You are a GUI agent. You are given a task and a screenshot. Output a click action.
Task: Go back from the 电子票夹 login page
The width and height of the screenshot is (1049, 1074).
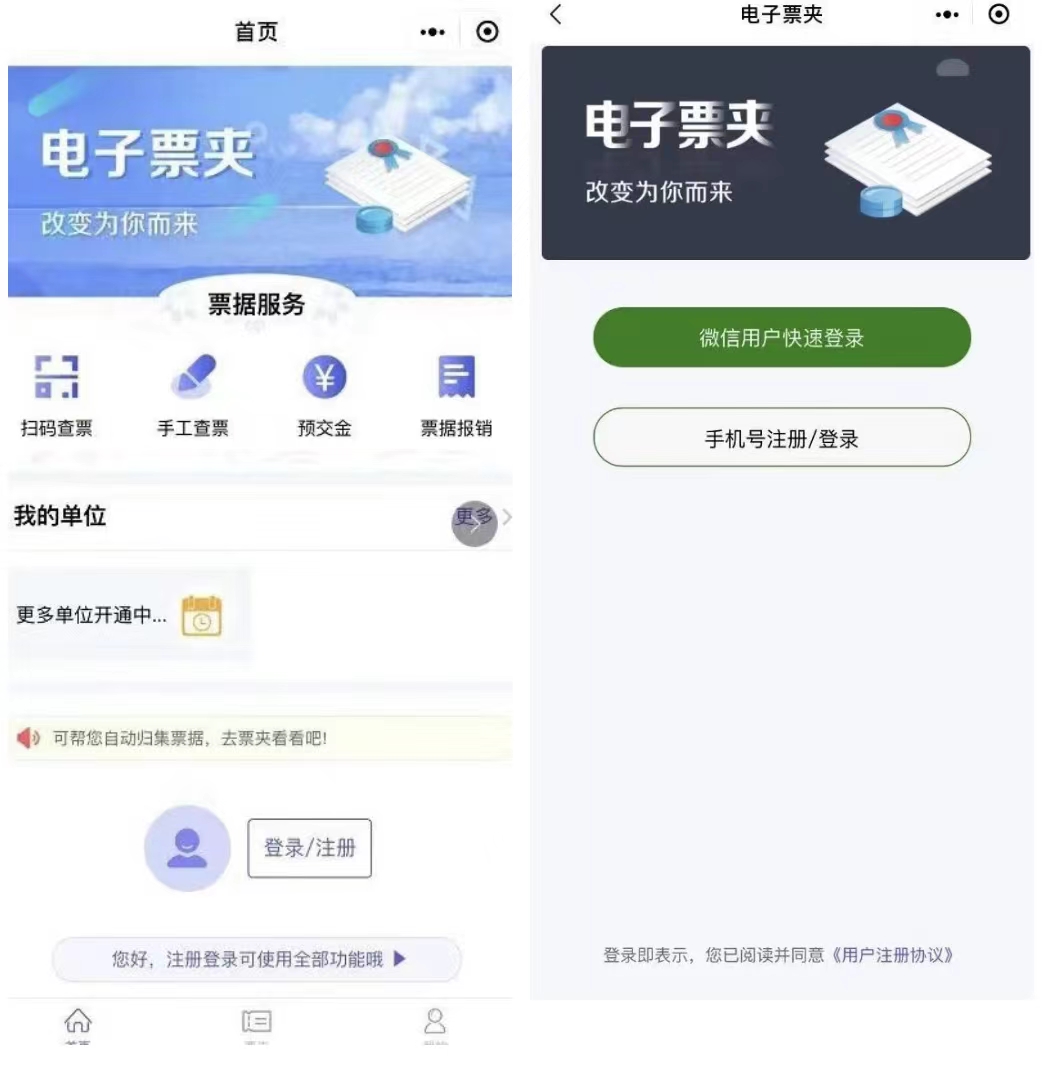557,14
